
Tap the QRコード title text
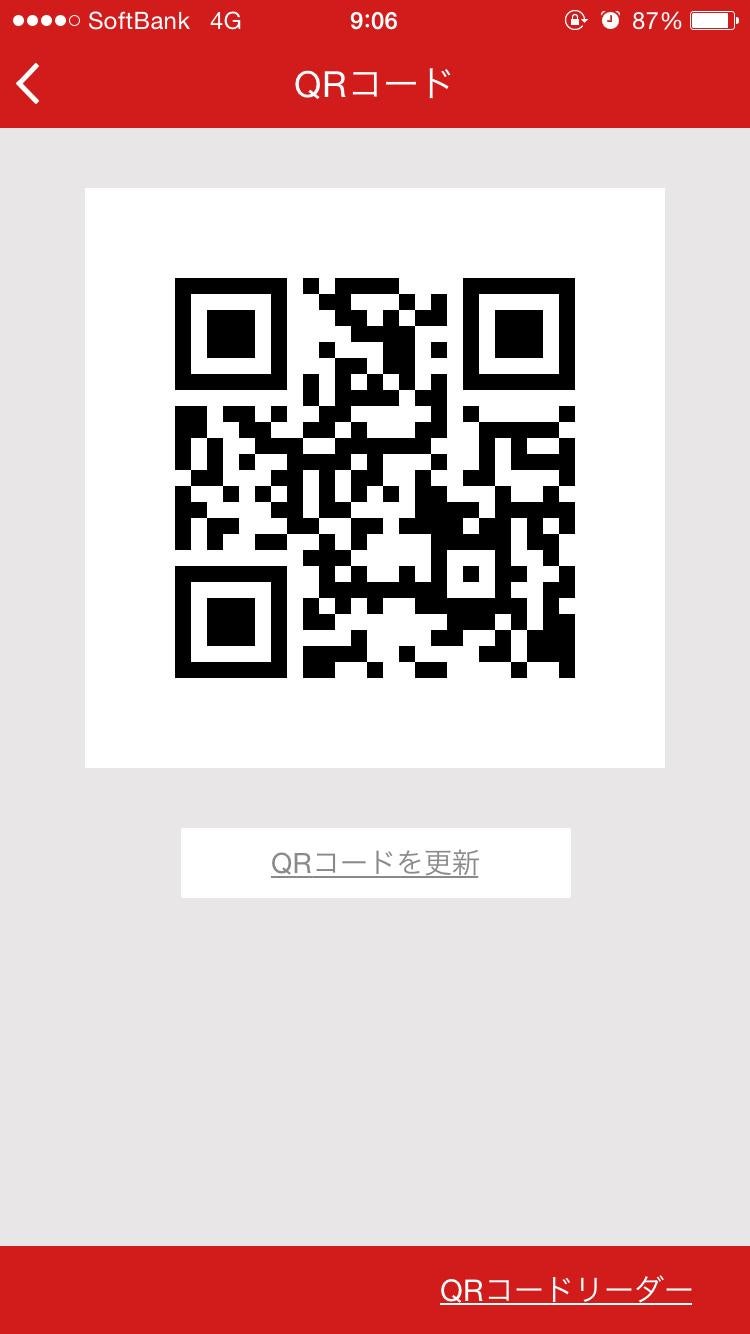coord(375,84)
